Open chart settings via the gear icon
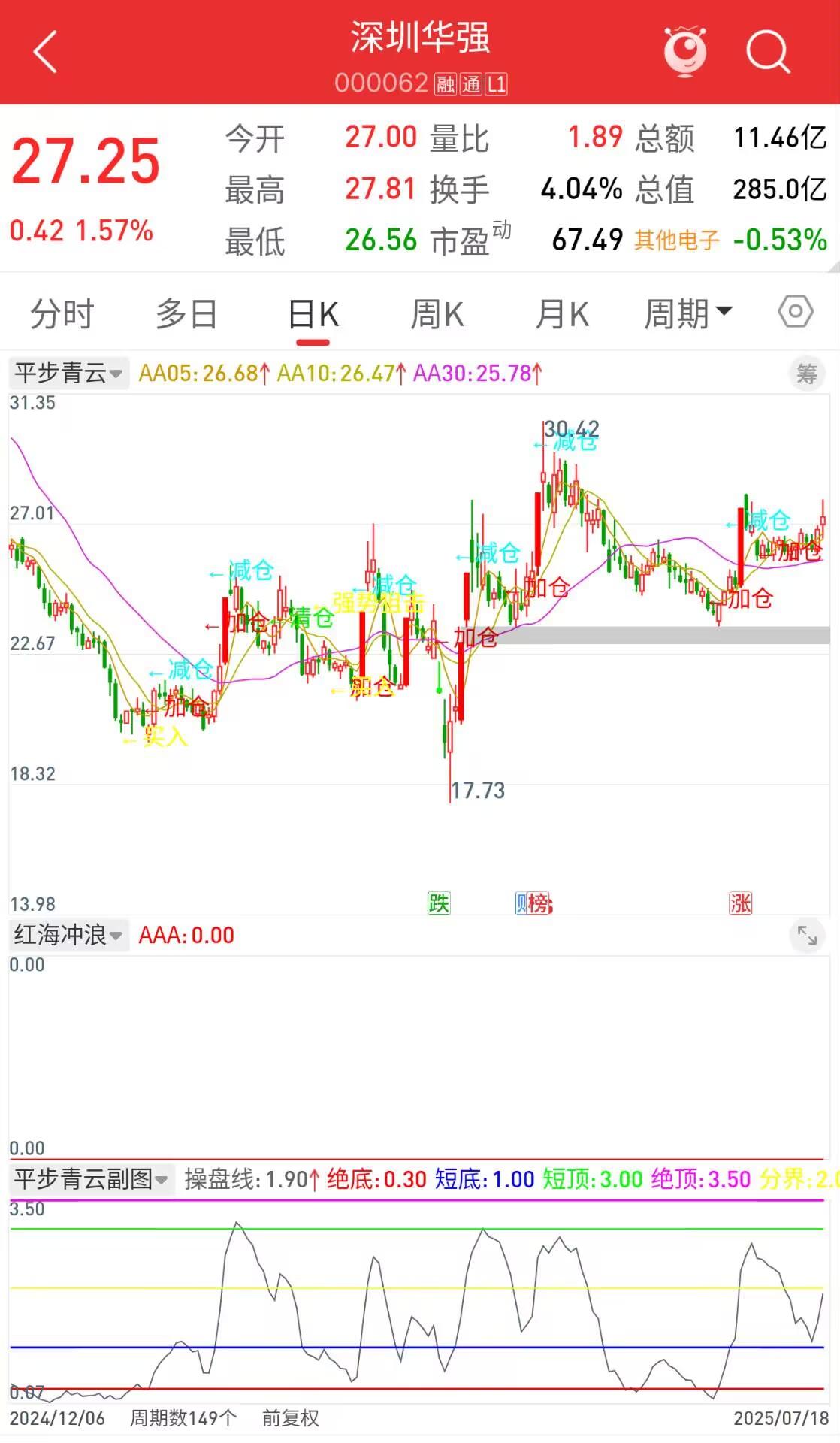Image resolution: width=840 pixels, height=1443 pixels. pyautogui.click(x=796, y=312)
